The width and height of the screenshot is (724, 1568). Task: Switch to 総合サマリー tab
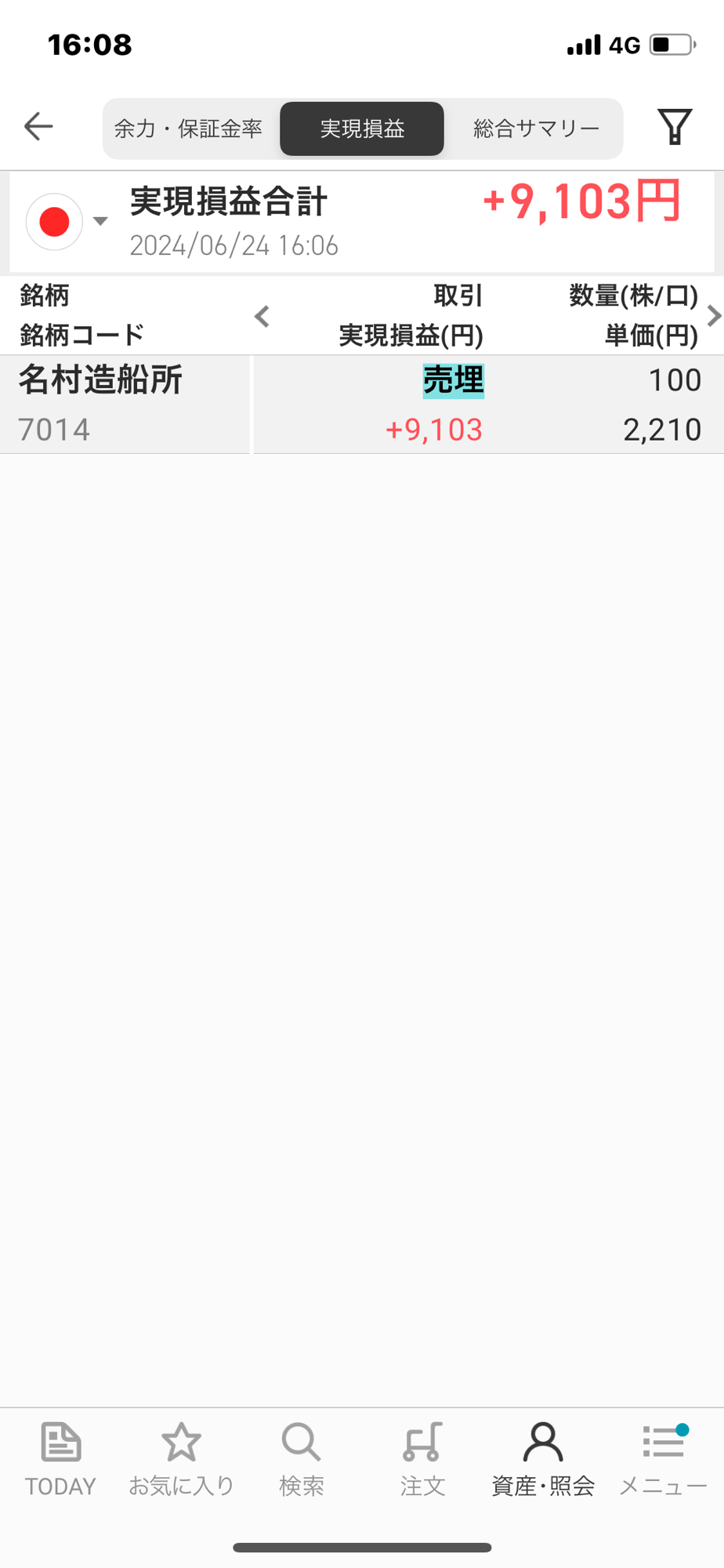coord(537,129)
